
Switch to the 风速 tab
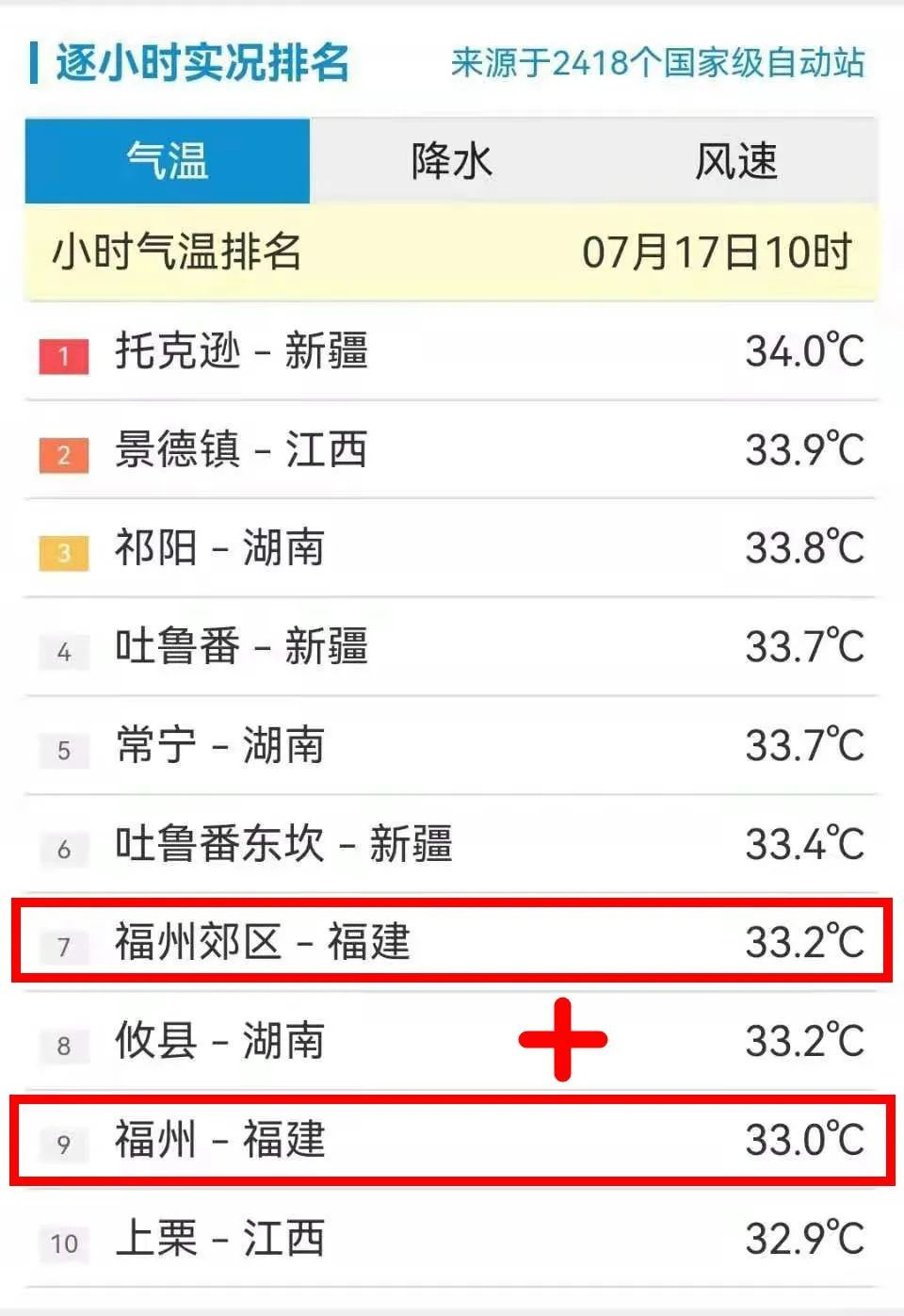pyautogui.click(x=736, y=161)
